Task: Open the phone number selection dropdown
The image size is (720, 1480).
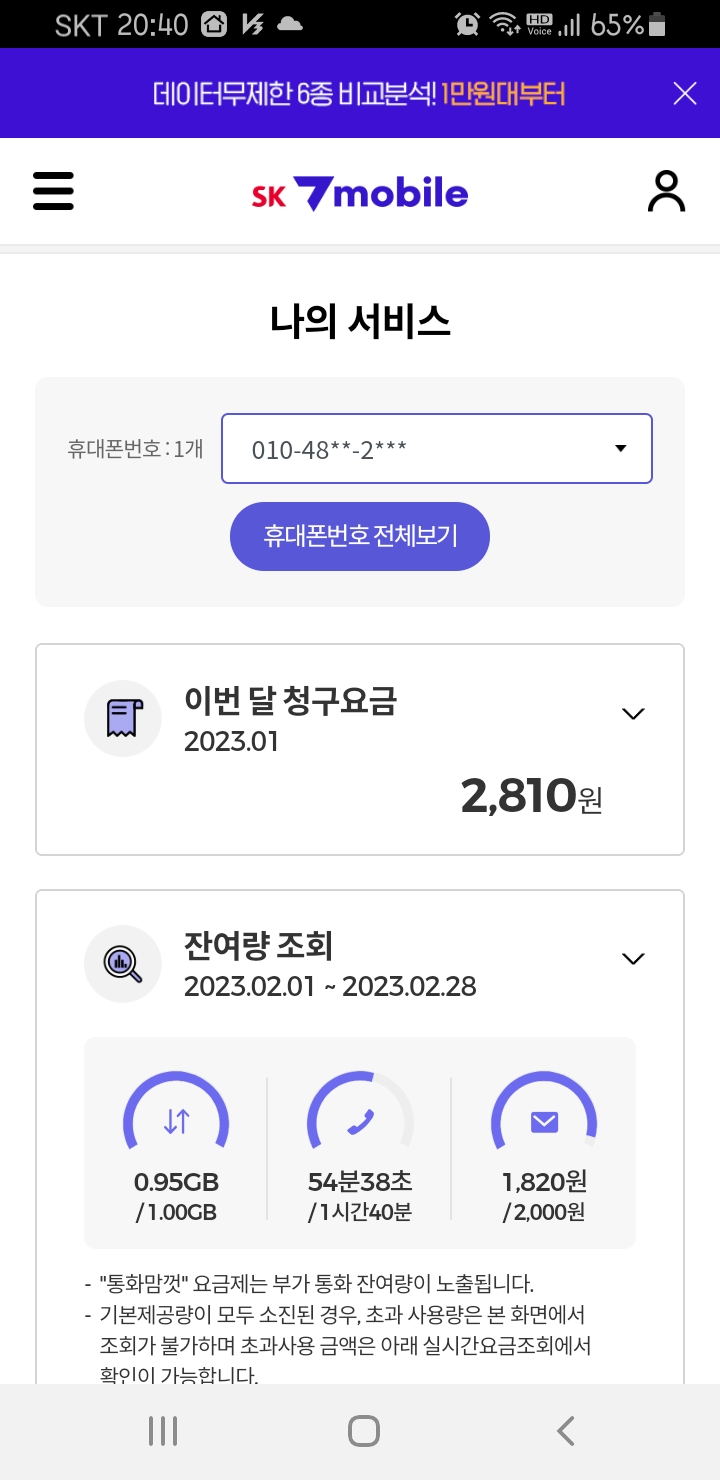Action: [437, 448]
